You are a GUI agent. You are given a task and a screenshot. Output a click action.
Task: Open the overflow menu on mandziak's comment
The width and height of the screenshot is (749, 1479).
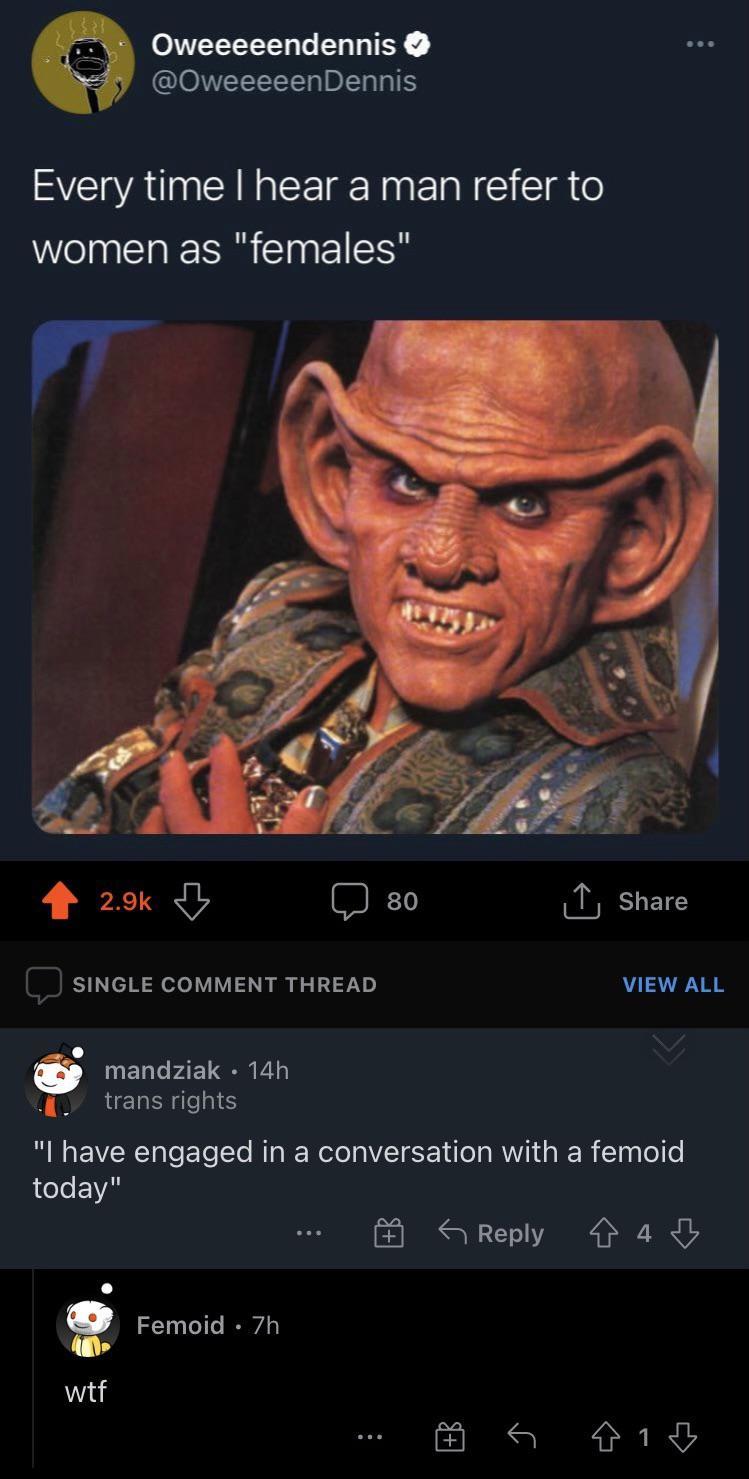coord(310,1233)
